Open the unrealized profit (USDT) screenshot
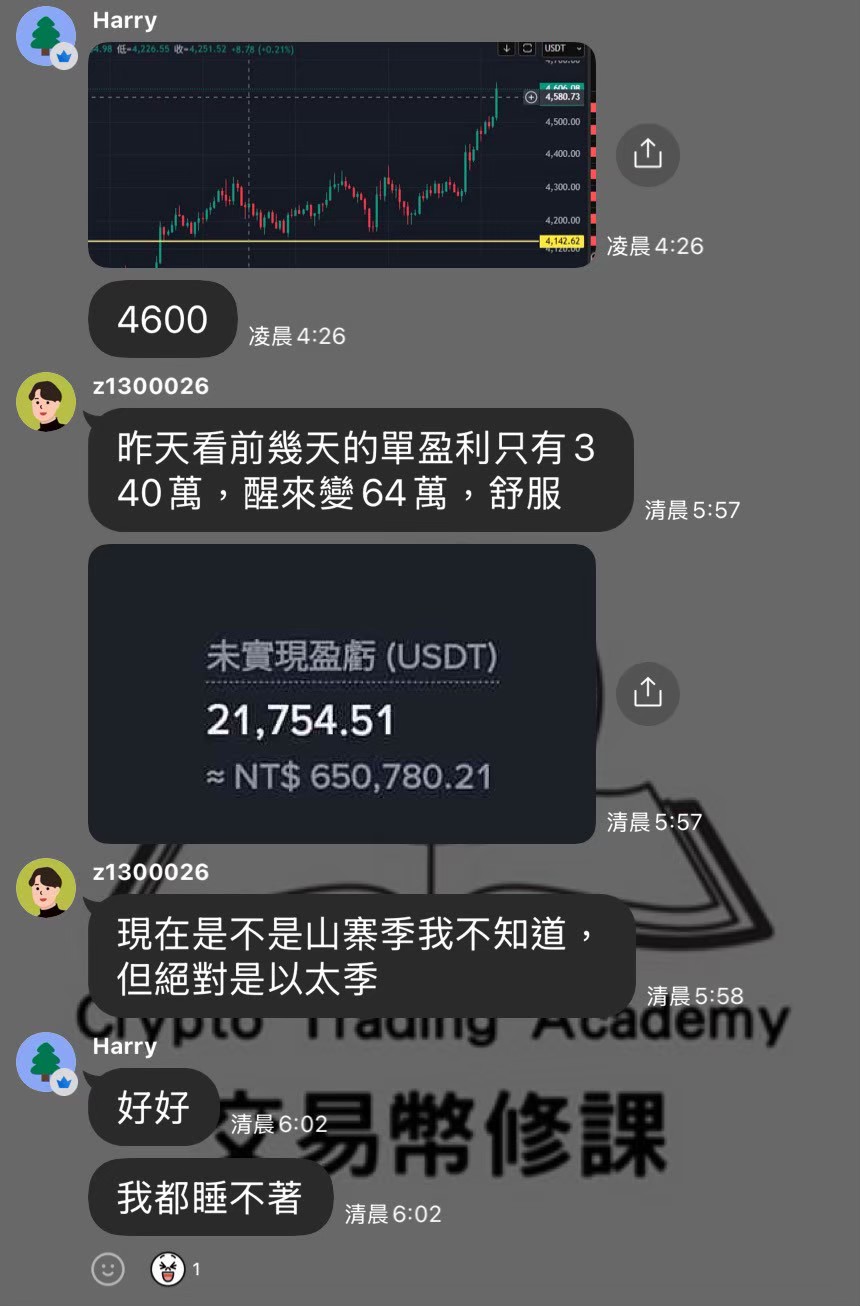 340,693
